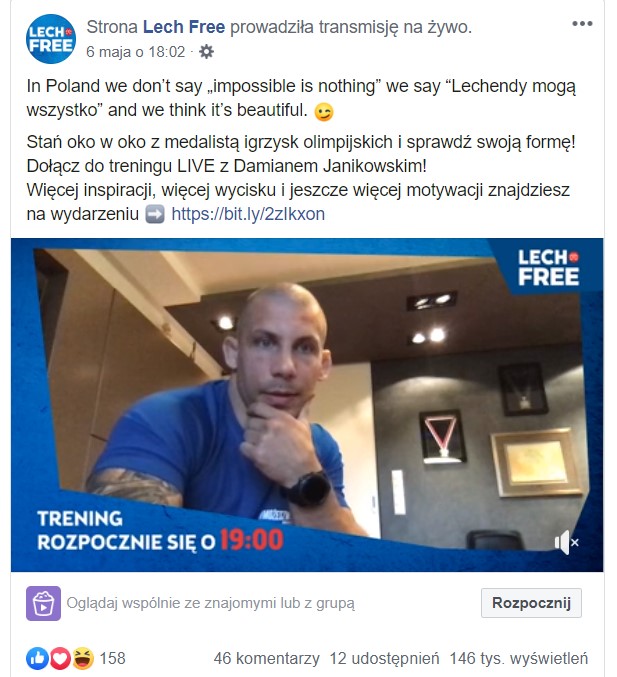This screenshot has height=677, width=617.
Task: Open the post's three-dot options menu
Action: tap(581, 23)
